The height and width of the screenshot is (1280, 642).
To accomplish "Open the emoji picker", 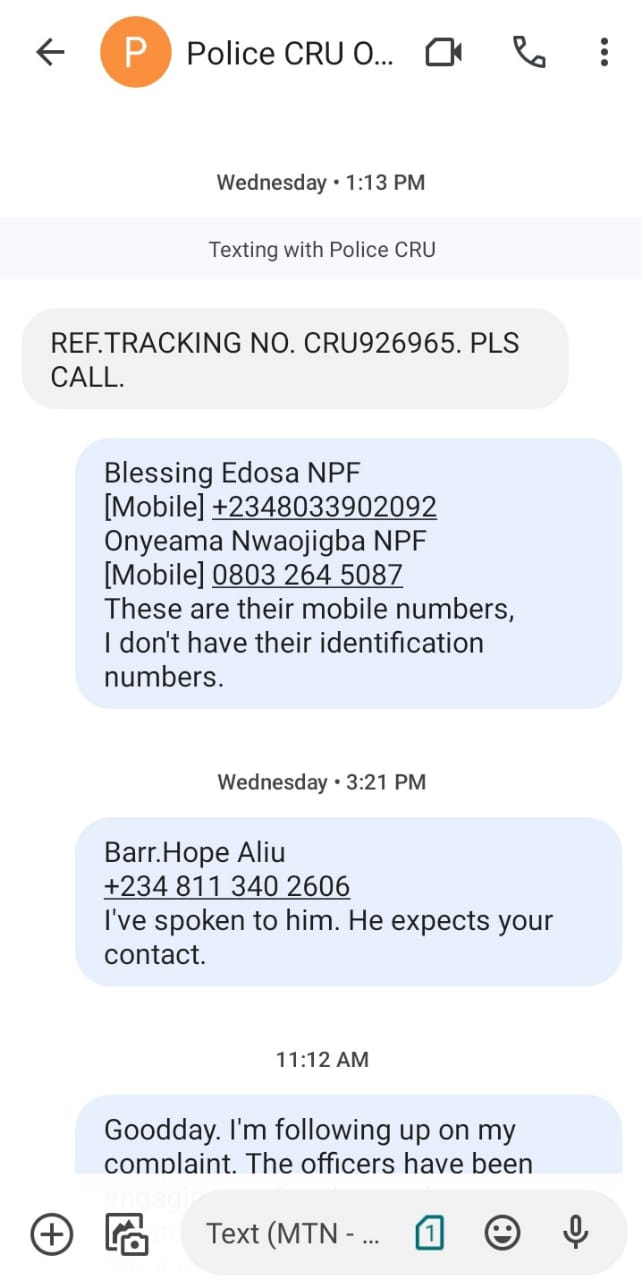I will tap(502, 1234).
